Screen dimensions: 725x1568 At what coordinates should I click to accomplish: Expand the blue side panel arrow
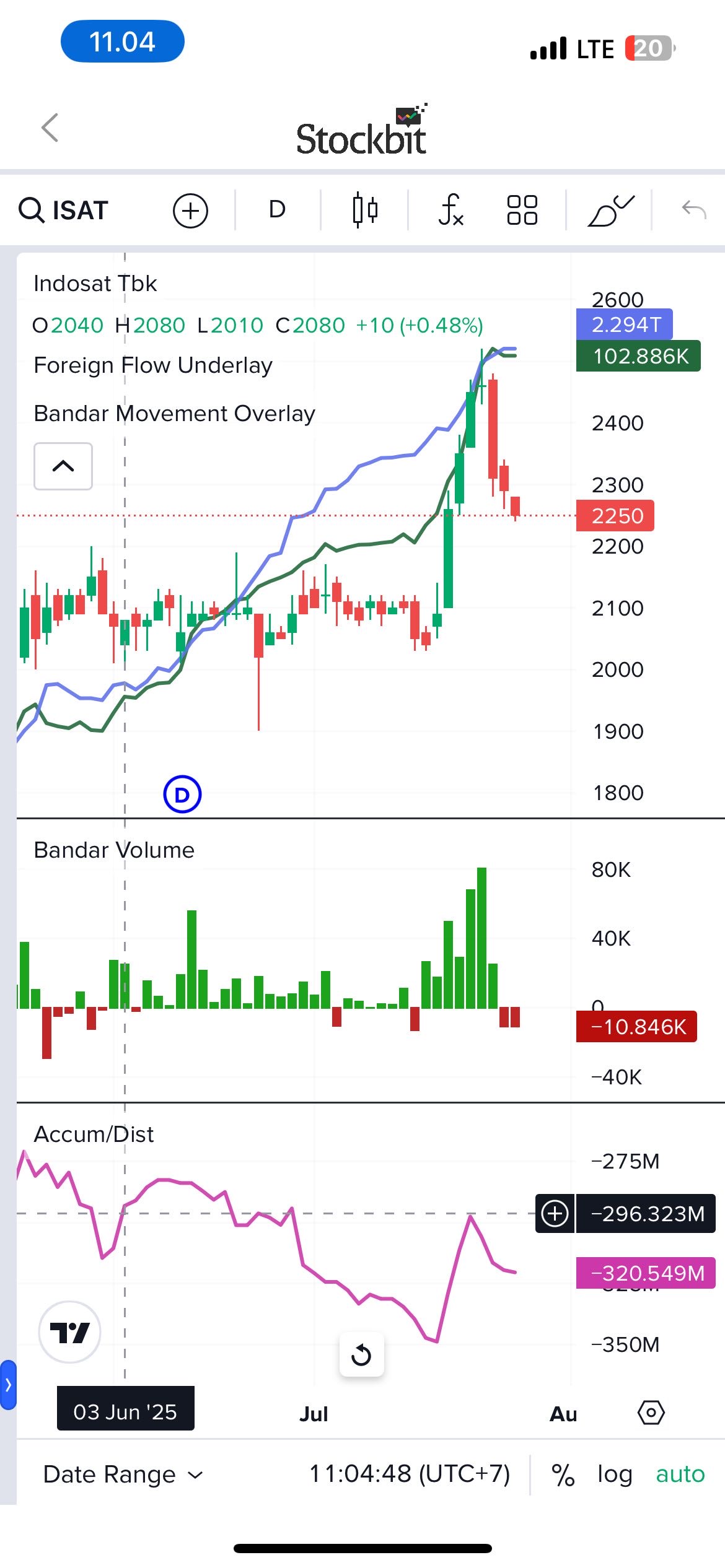point(7,1385)
